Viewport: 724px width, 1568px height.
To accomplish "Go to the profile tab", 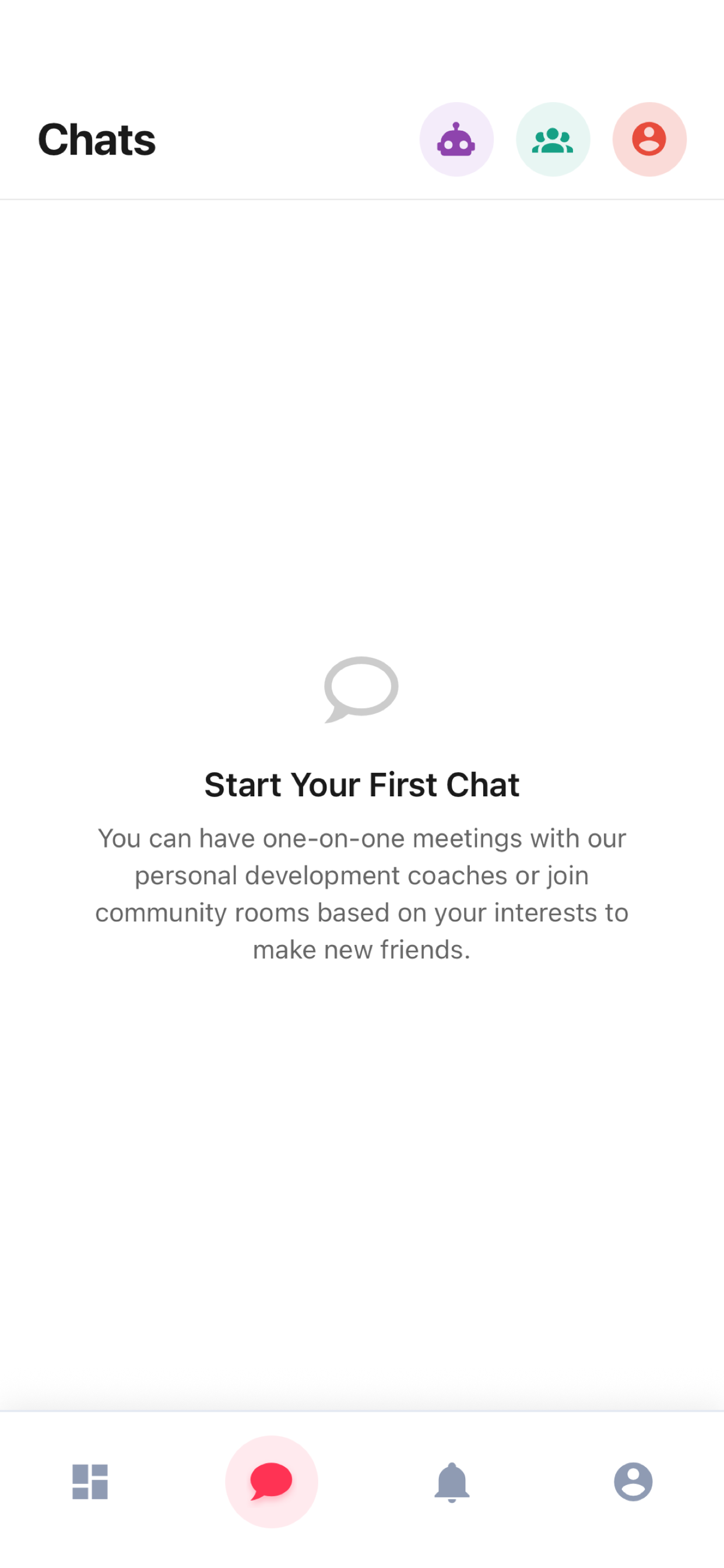I will click(632, 1482).
